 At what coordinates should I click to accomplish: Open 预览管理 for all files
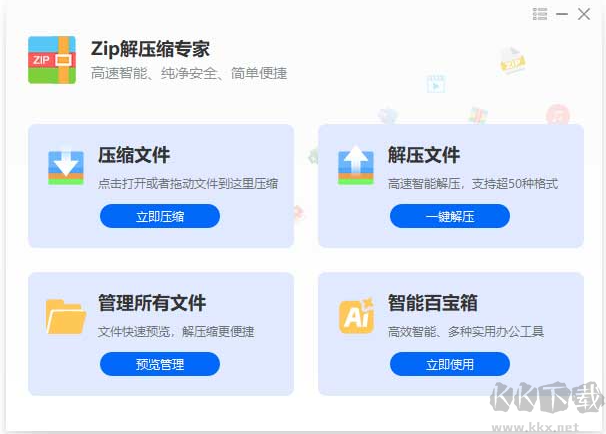pyautogui.click(x=160, y=364)
